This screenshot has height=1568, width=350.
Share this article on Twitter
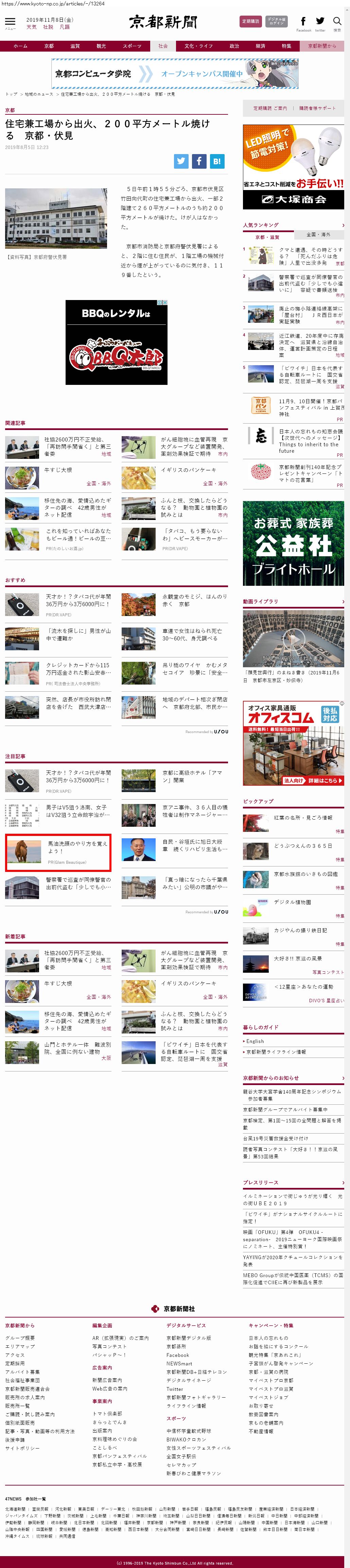coord(181,161)
